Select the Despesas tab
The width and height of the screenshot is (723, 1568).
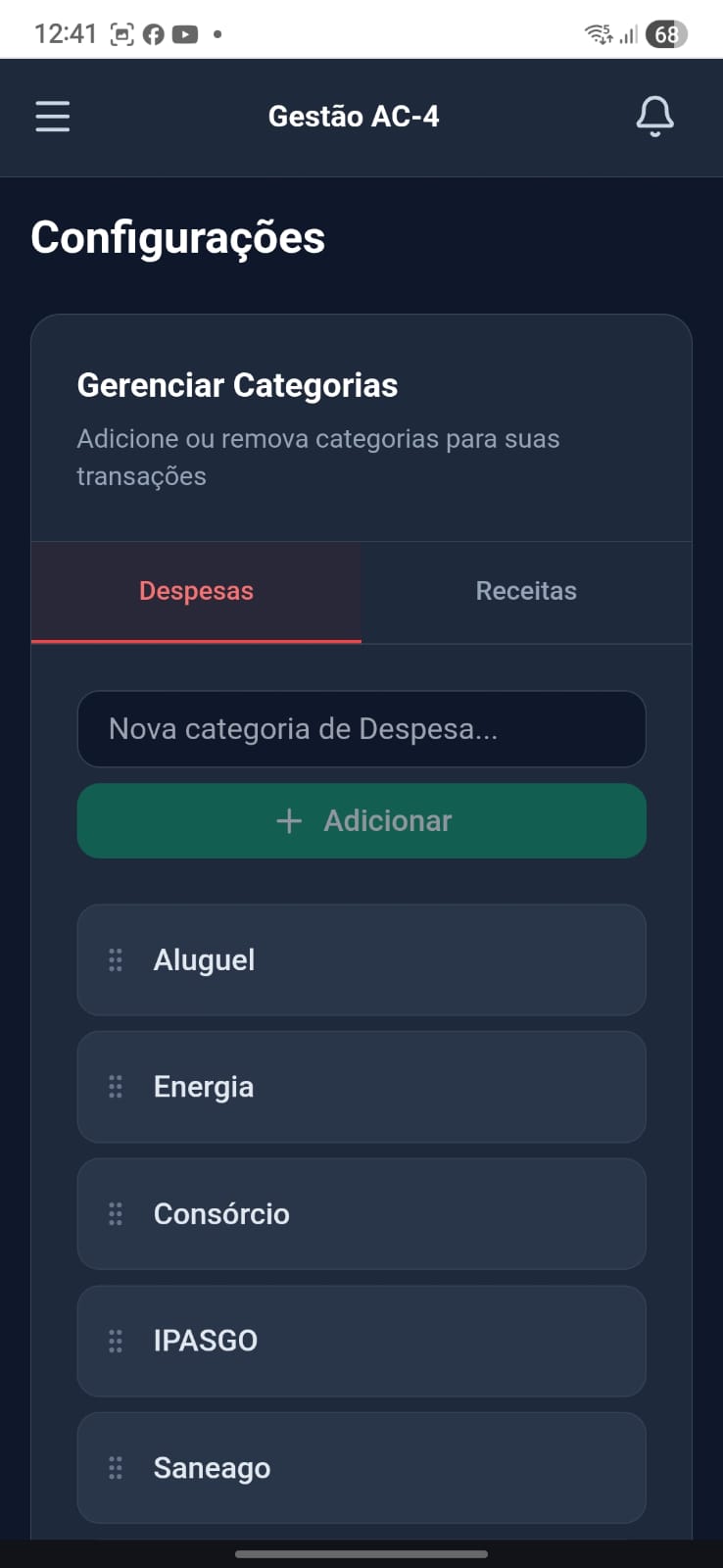196,591
